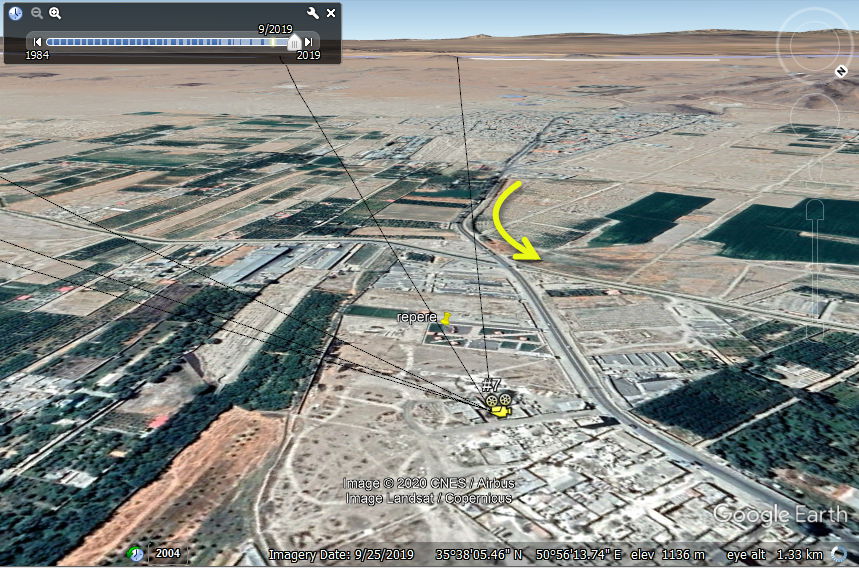This screenshot has width=859, height=568.
Task: Zoom in on the historical imagery timeline
Action: point(55,13)
